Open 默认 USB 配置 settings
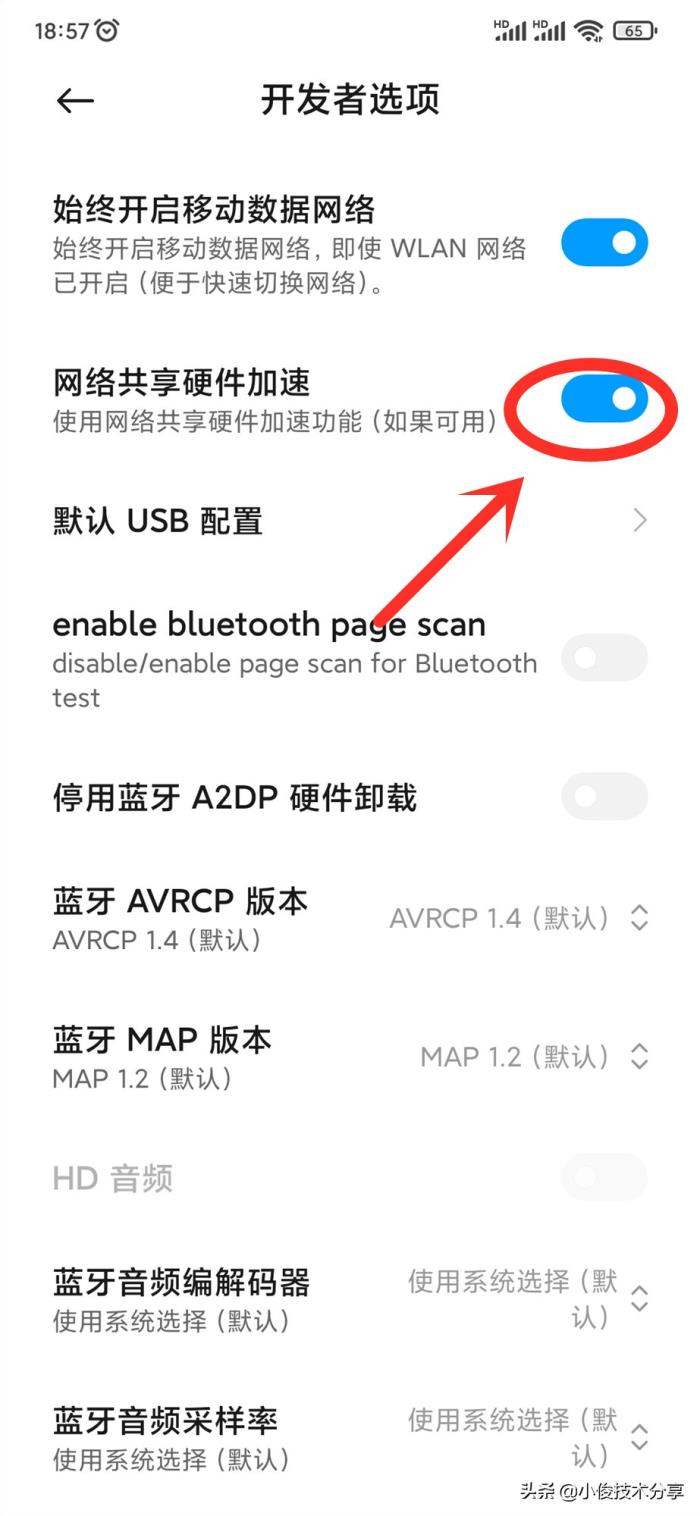Viewport: 700px width, 1516px height. pos(350,521)
